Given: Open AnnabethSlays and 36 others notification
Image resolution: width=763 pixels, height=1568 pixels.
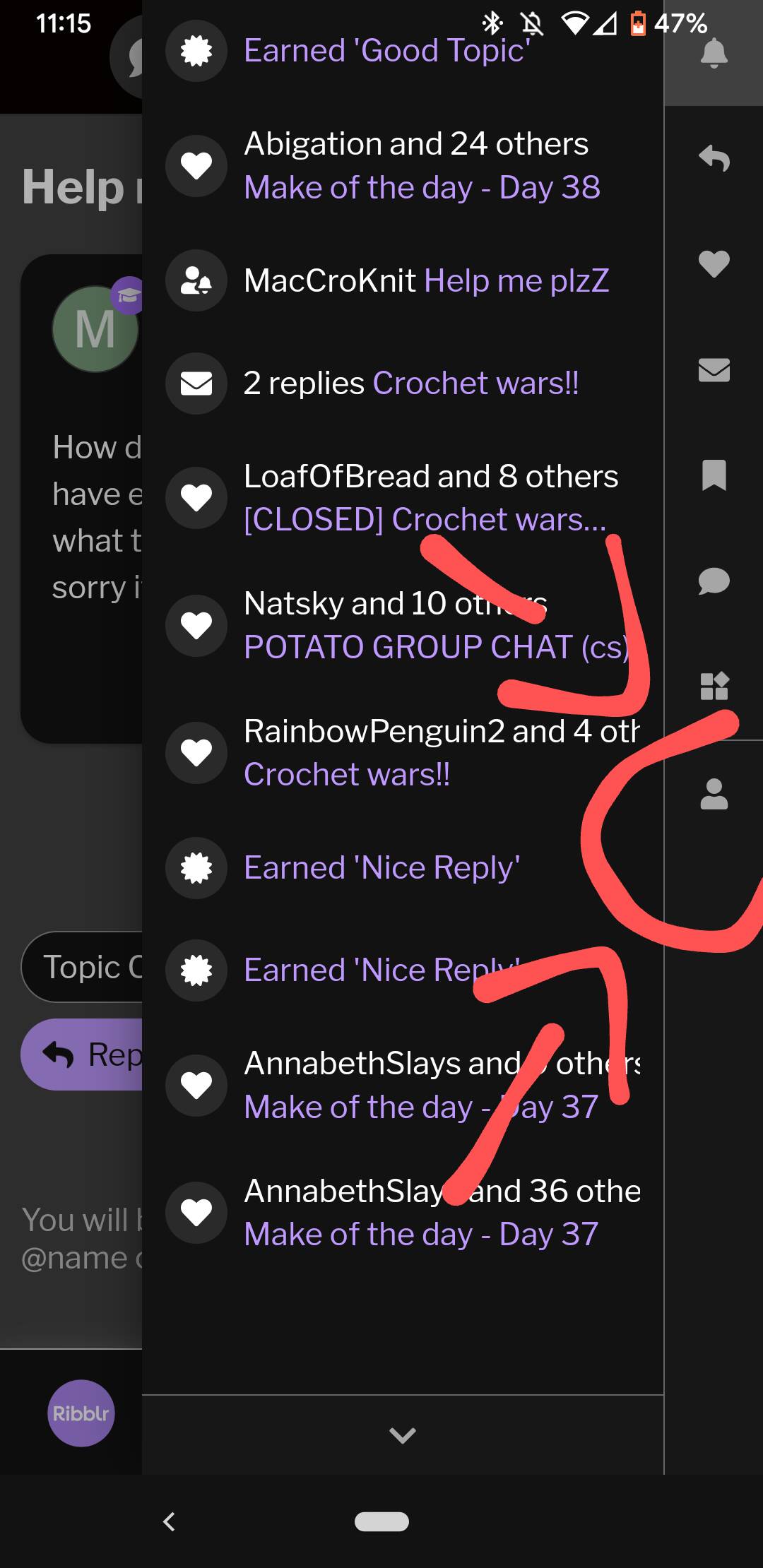Looking at the screenshot, I should (421, 1235).
